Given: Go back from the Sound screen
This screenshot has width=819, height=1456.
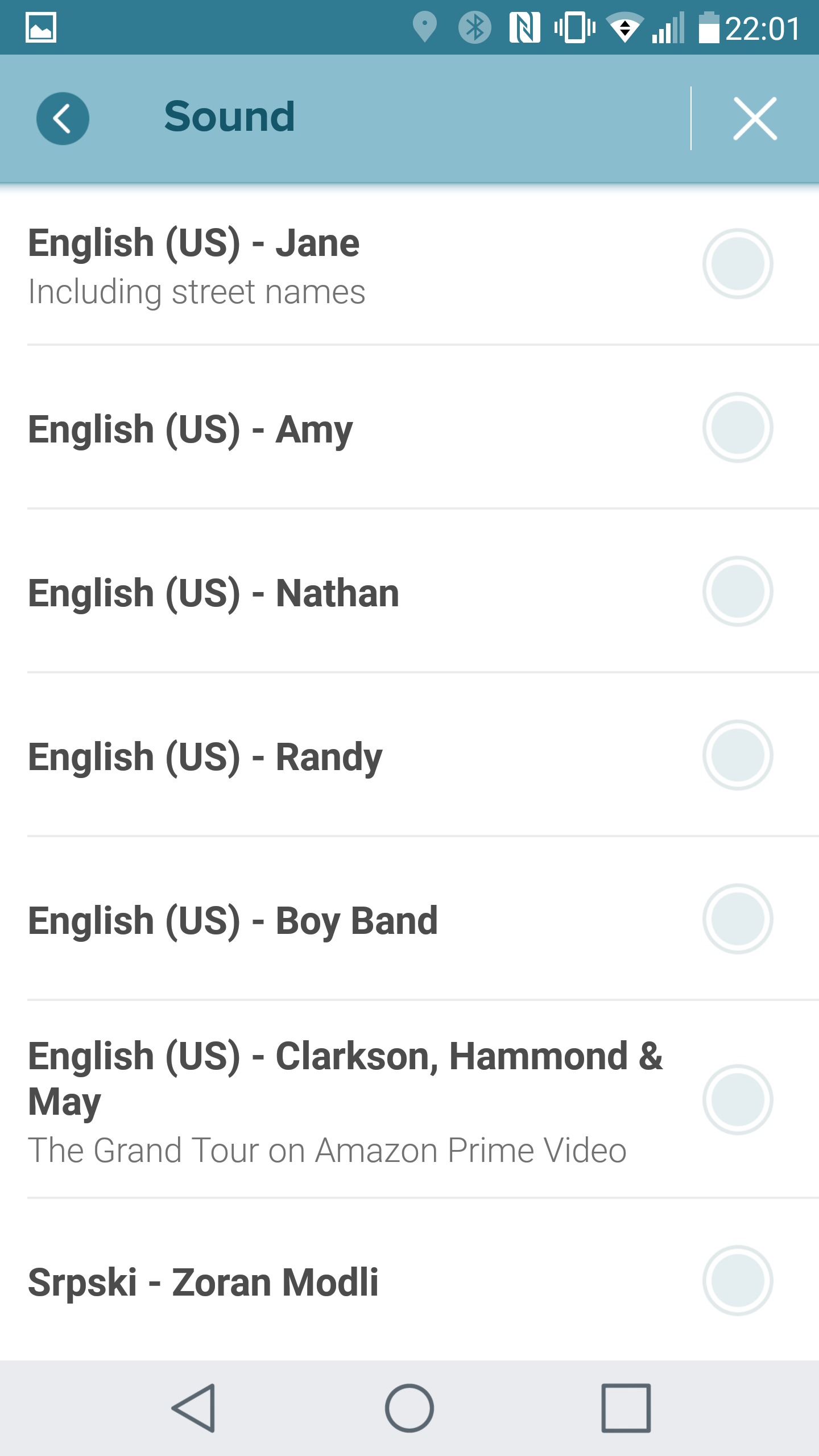Looking at the screenshot, I should [63, 118].
